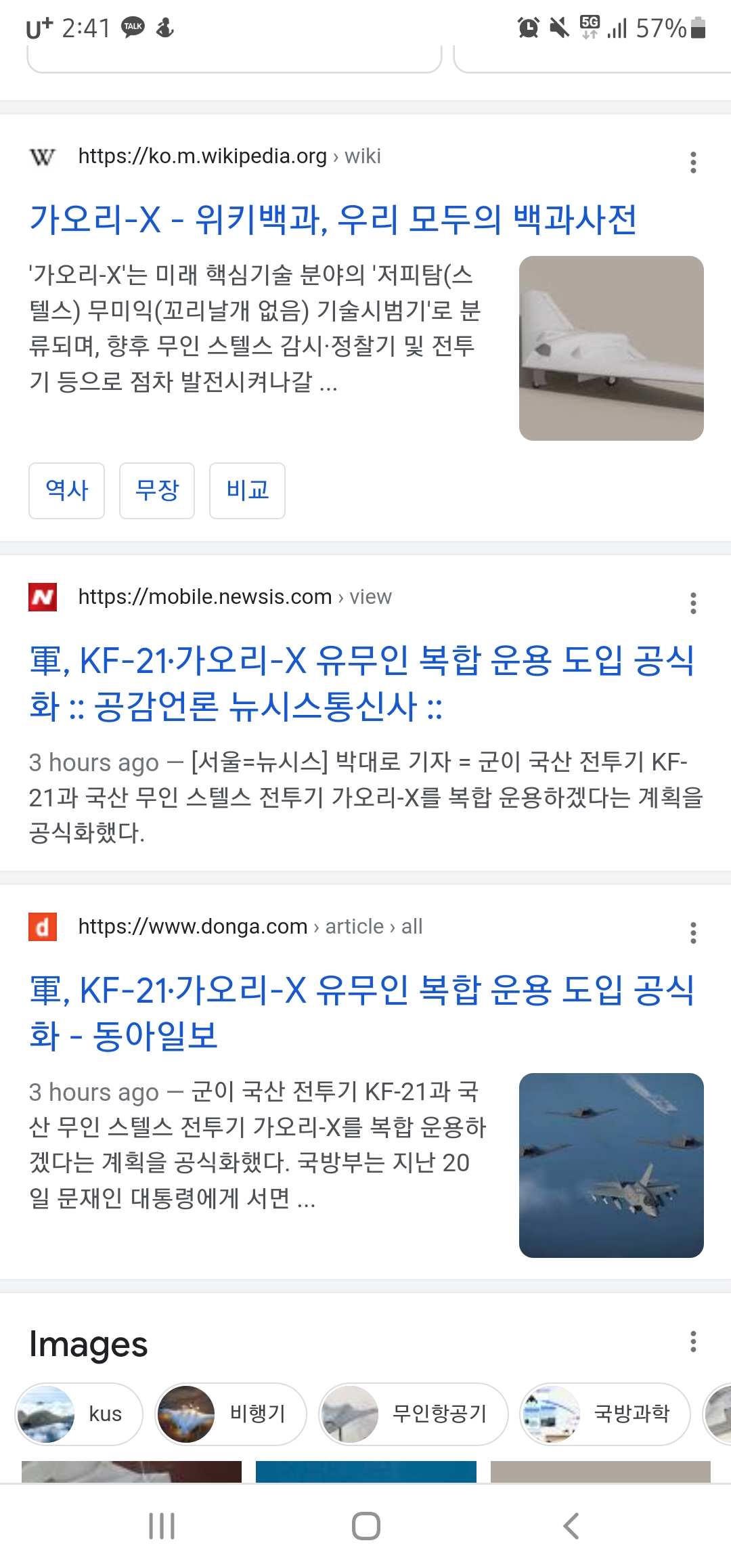Return to the home screen
Image resolution: width=731 pixels, height=1568 pixels.
(x=365, y=1526)
